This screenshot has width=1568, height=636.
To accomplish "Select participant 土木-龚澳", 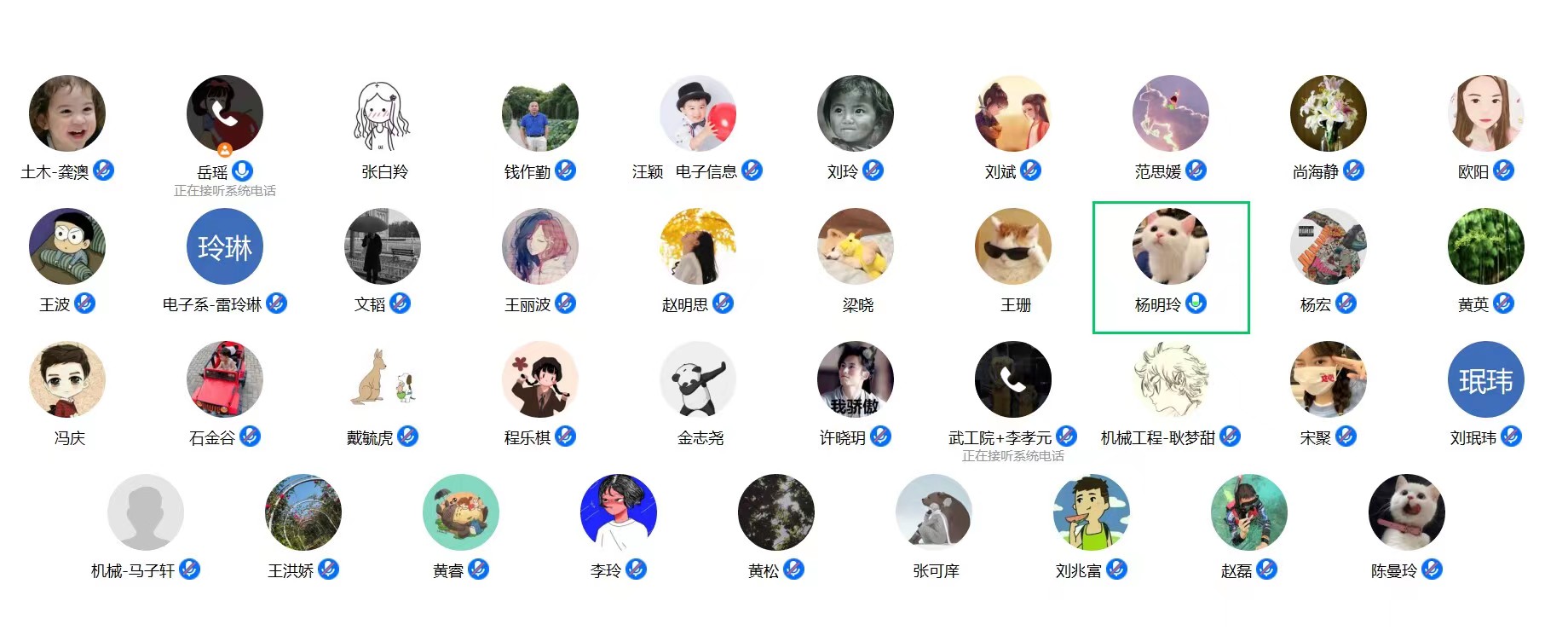I will [66, 114].
